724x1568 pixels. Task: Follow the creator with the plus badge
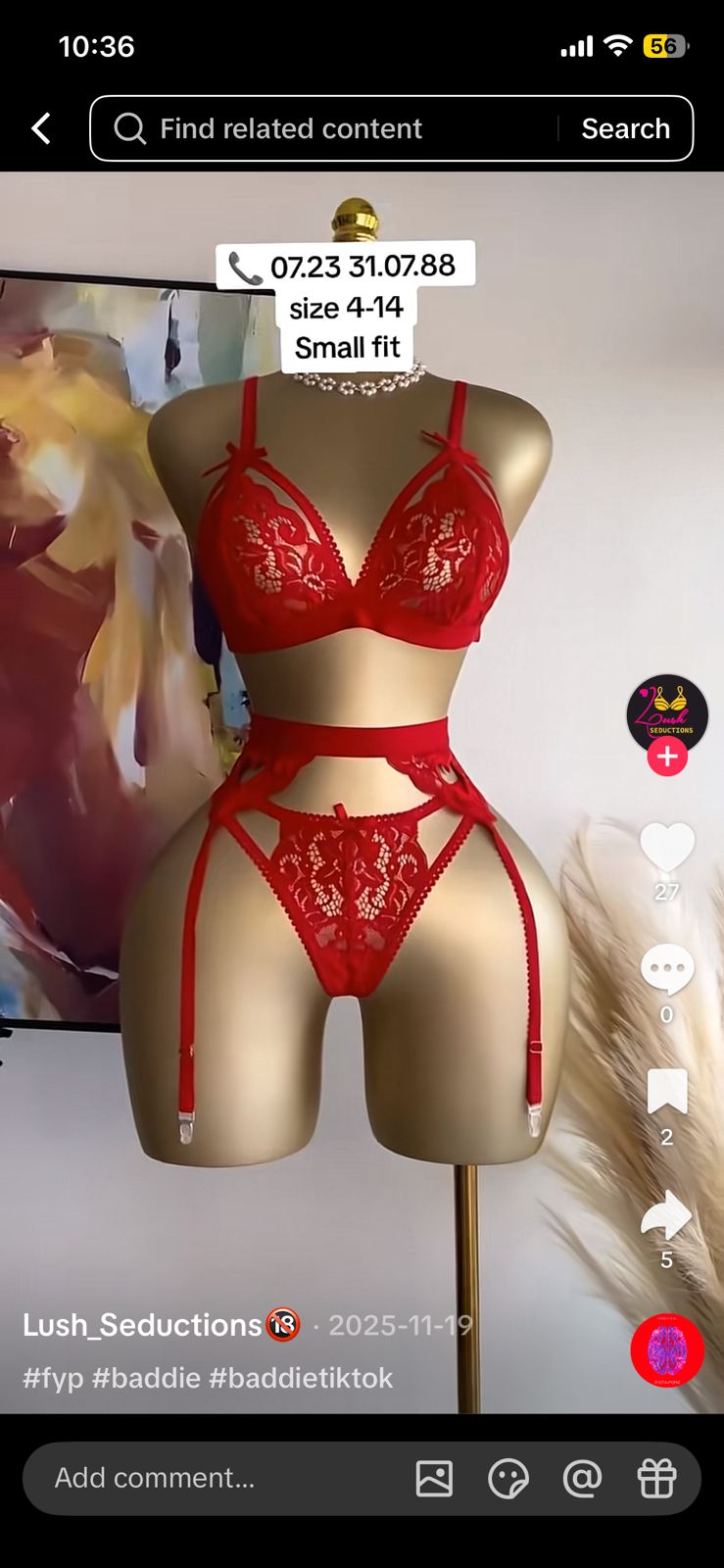coord(667,757)
